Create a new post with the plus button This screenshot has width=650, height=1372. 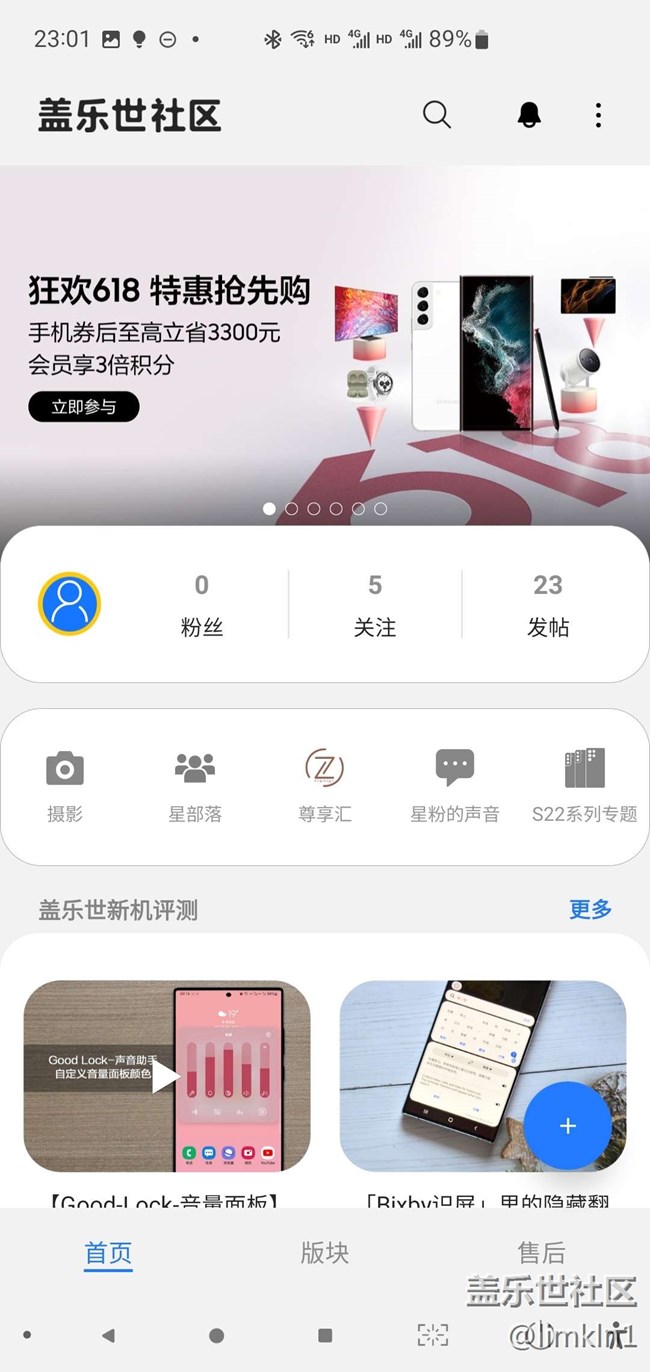(x=568, y=1126)
